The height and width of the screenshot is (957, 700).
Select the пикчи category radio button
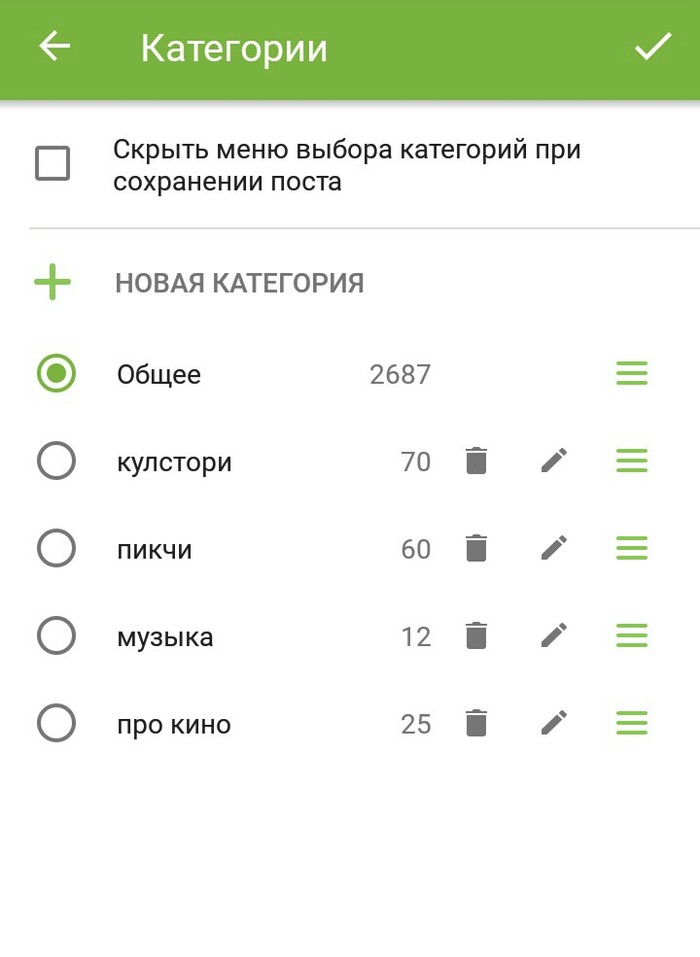(56, 548)
